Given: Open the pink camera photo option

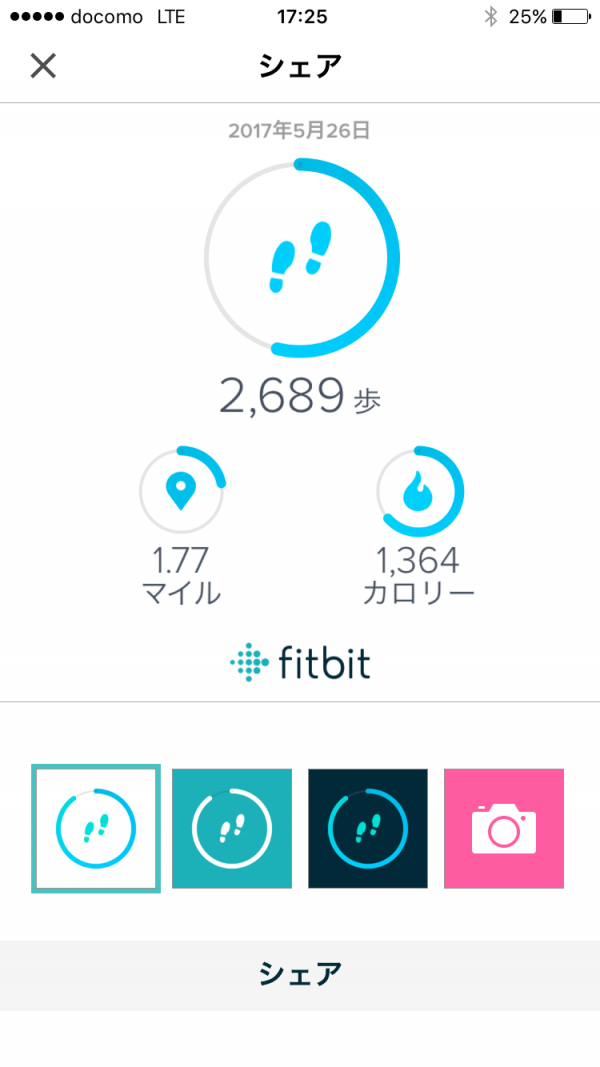Looking at the screenshot, I should 504,828.
